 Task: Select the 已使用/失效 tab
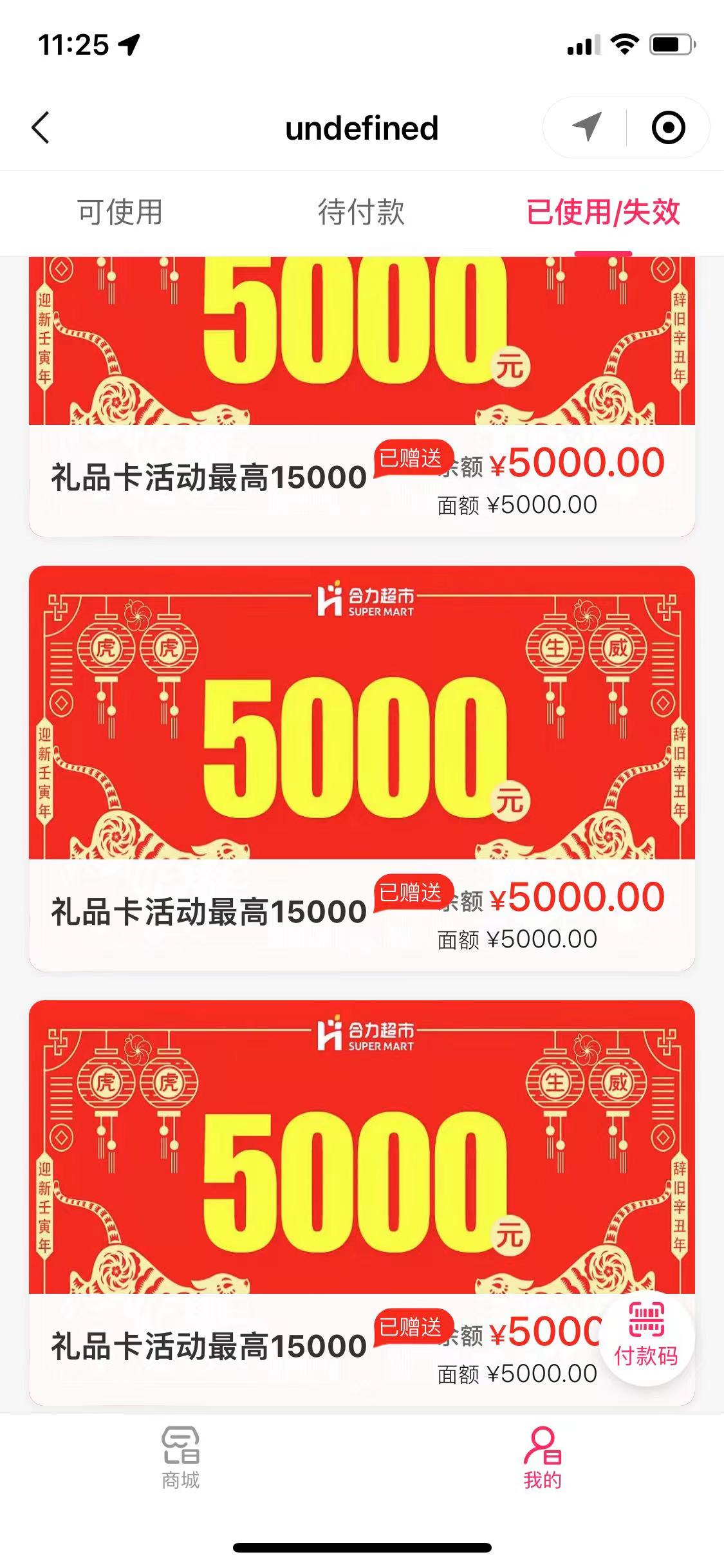click(603, 212)
